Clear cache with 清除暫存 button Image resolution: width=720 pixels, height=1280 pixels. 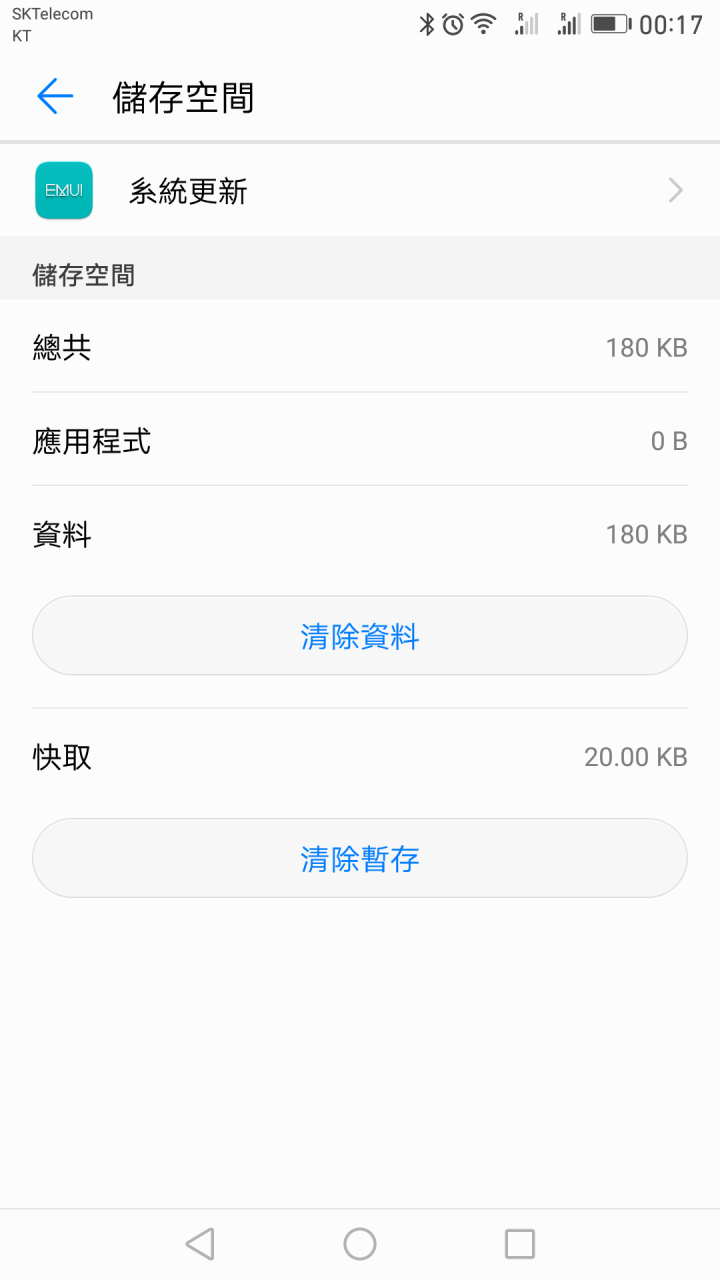[x=360, y=858]
